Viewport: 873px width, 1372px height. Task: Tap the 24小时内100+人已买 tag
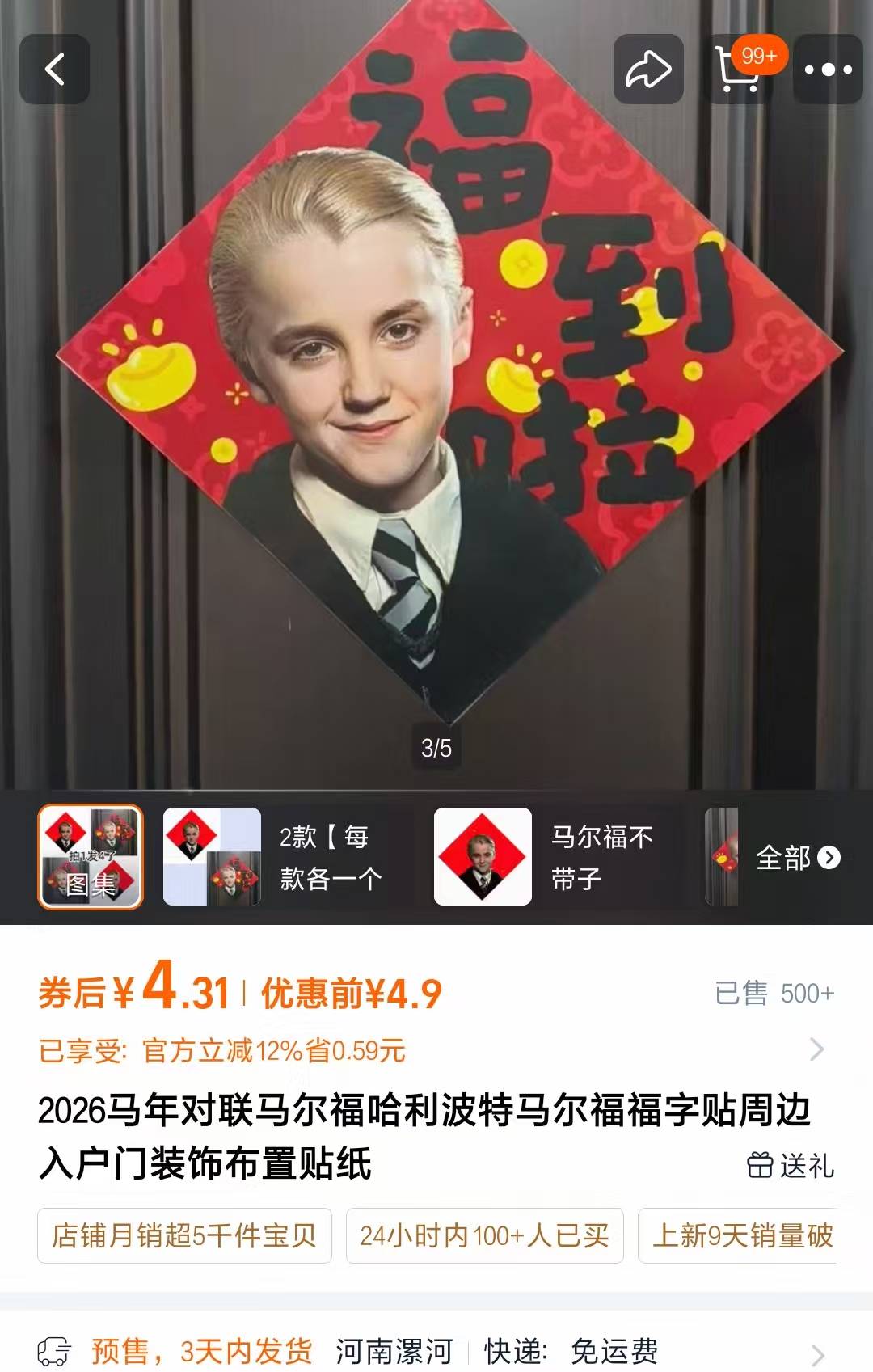click(484, 1235)
